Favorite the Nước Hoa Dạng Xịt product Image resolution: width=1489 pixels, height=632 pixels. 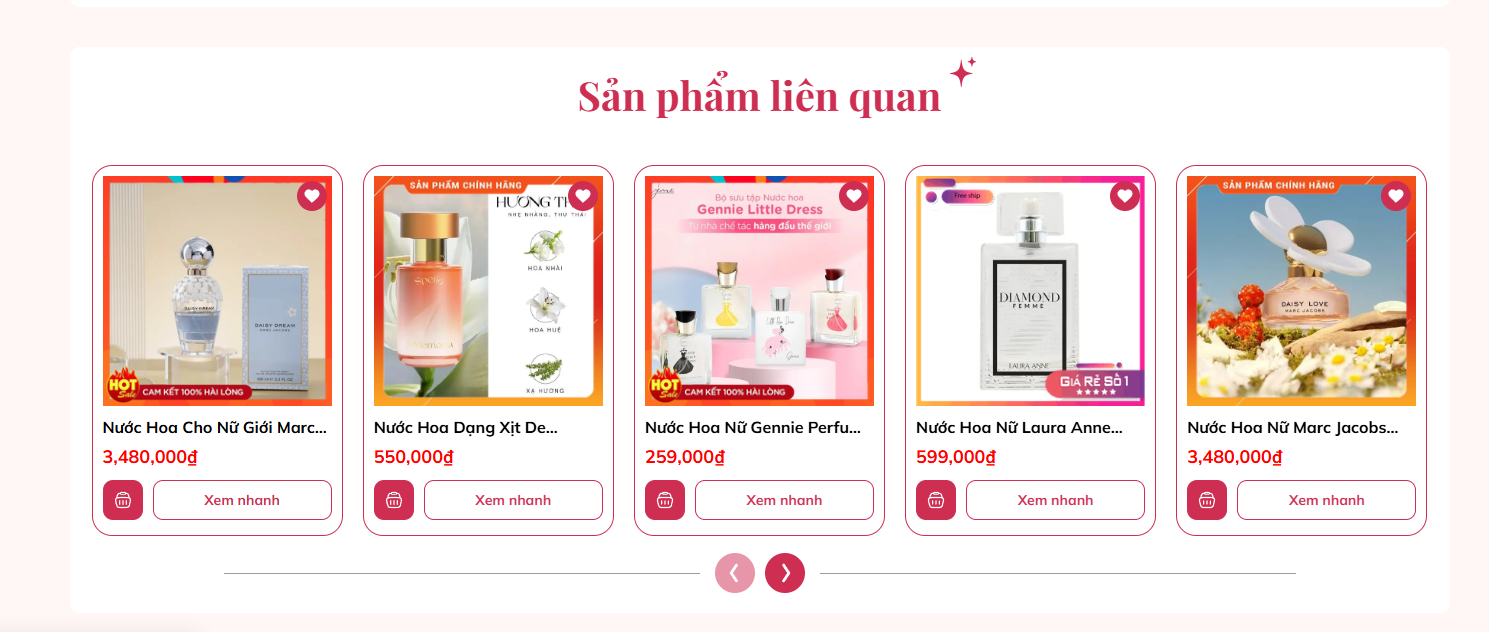coord(583,196)
